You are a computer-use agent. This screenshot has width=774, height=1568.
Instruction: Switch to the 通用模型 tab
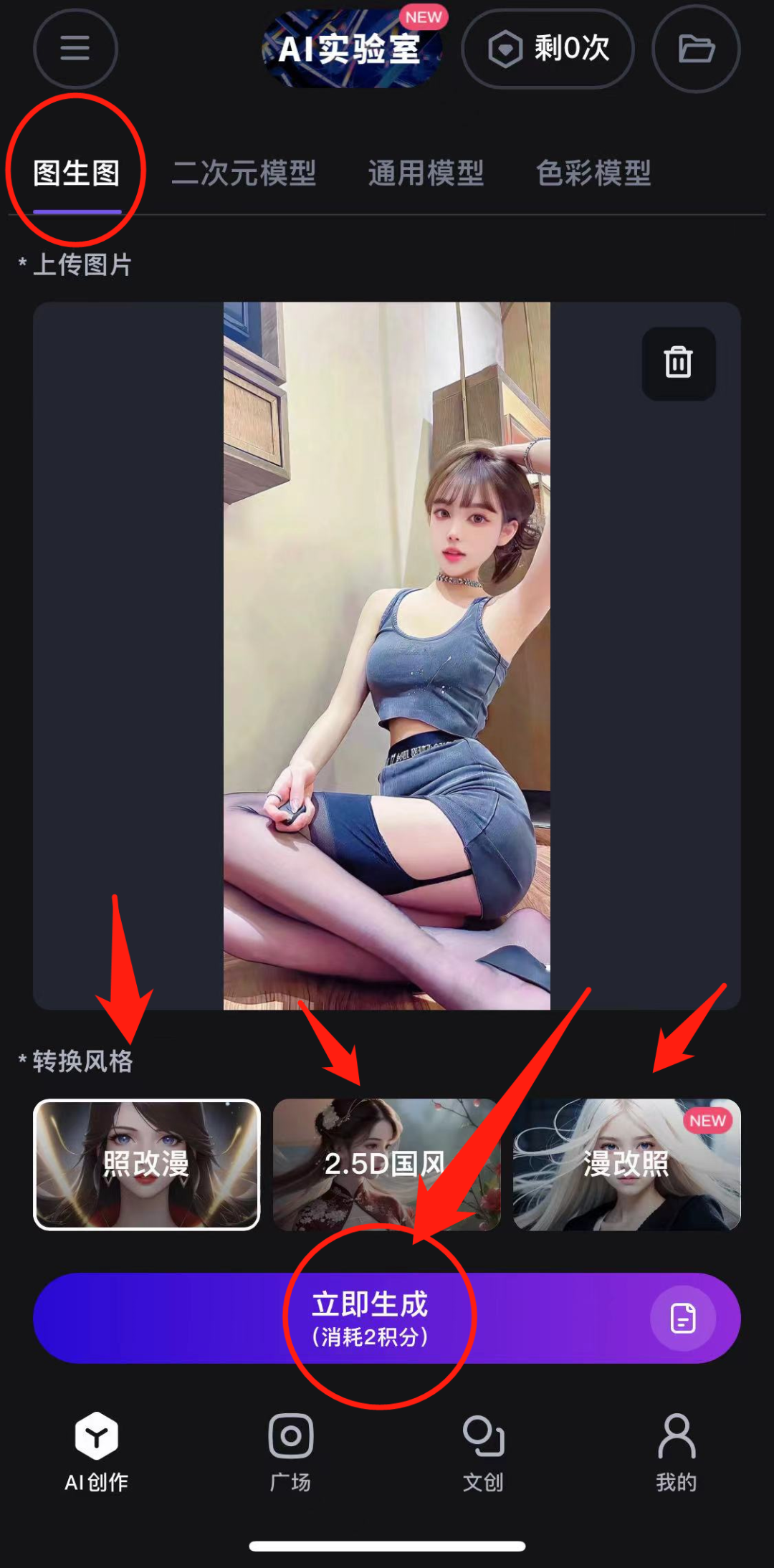(426, 173)
